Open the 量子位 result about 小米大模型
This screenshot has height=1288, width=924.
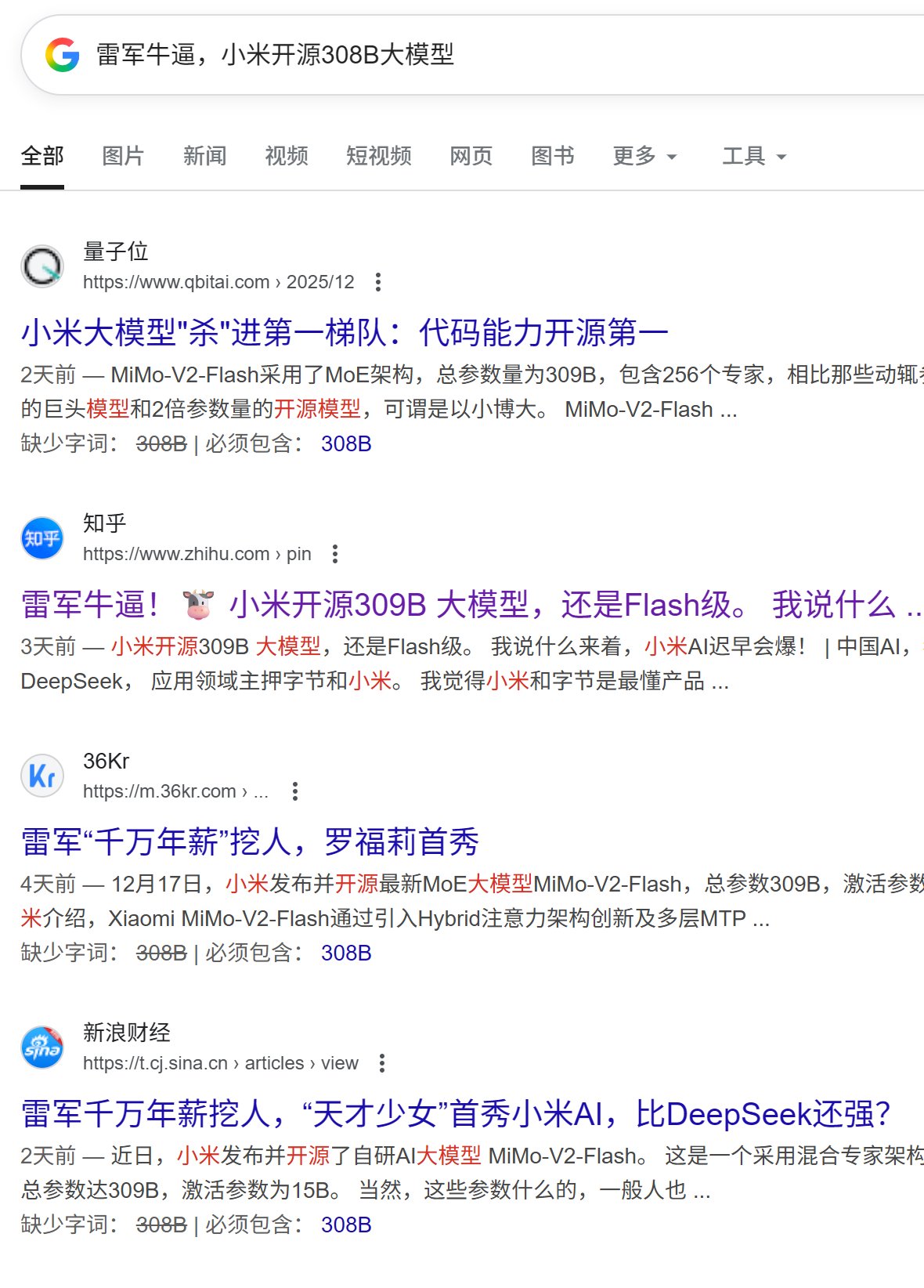(x=345, y=333)
